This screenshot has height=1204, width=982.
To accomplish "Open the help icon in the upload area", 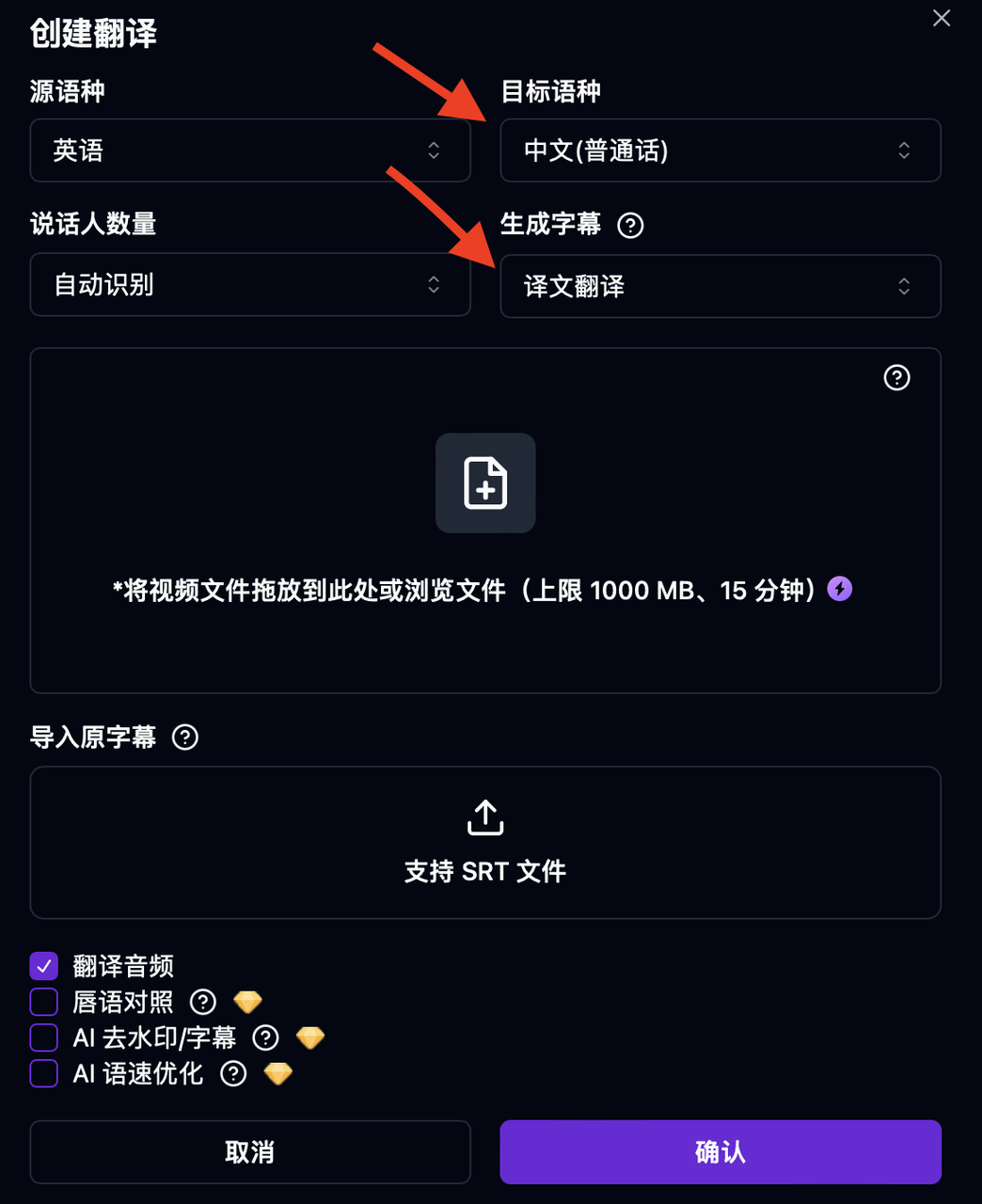I will tap(896, 377).
